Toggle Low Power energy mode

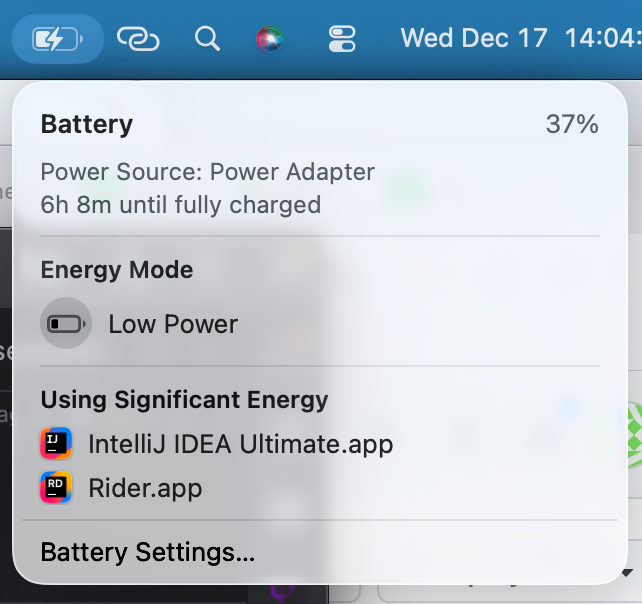coord(66,324)
